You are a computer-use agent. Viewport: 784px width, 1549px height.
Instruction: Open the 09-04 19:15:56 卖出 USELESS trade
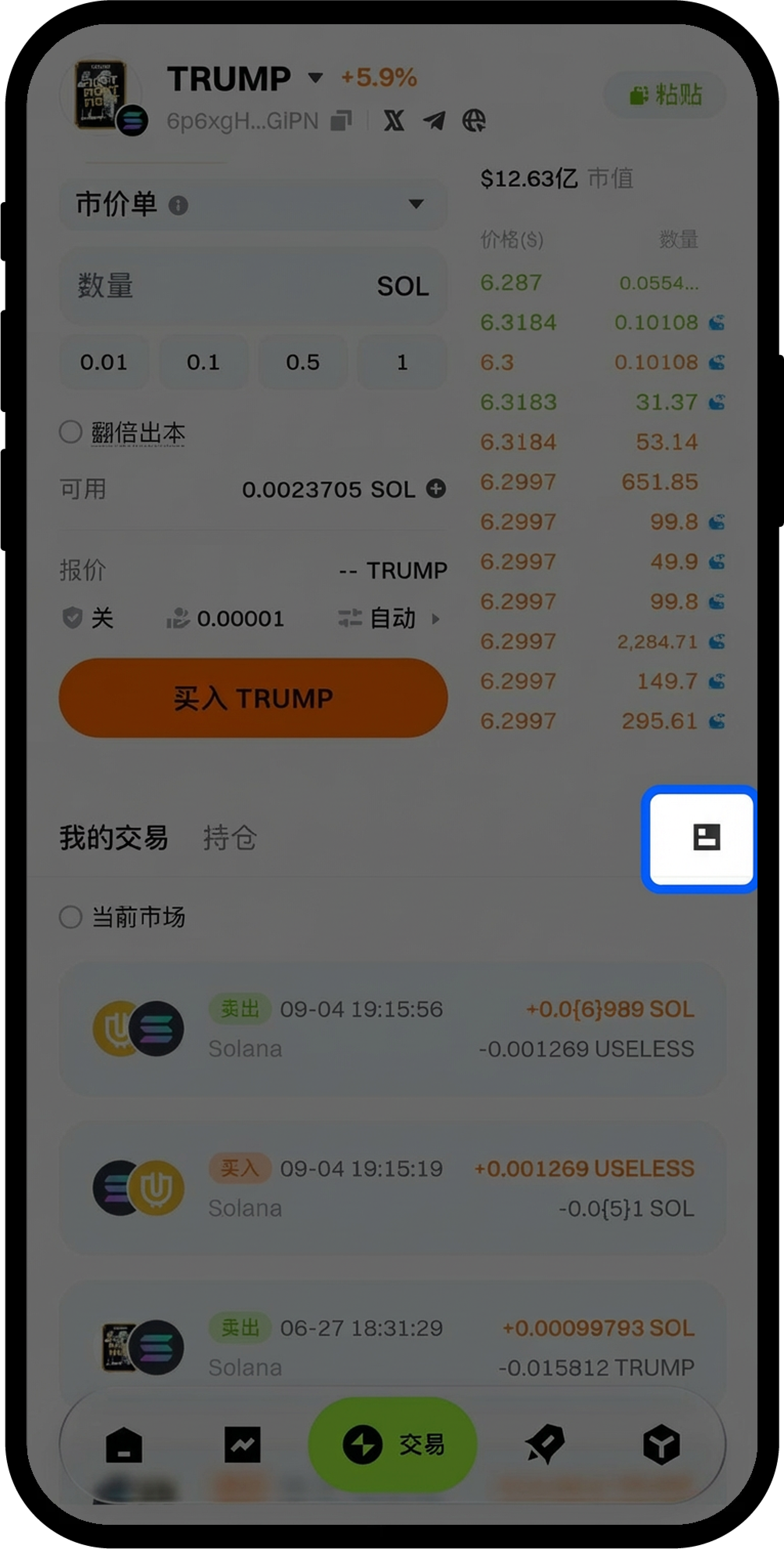392,1028
